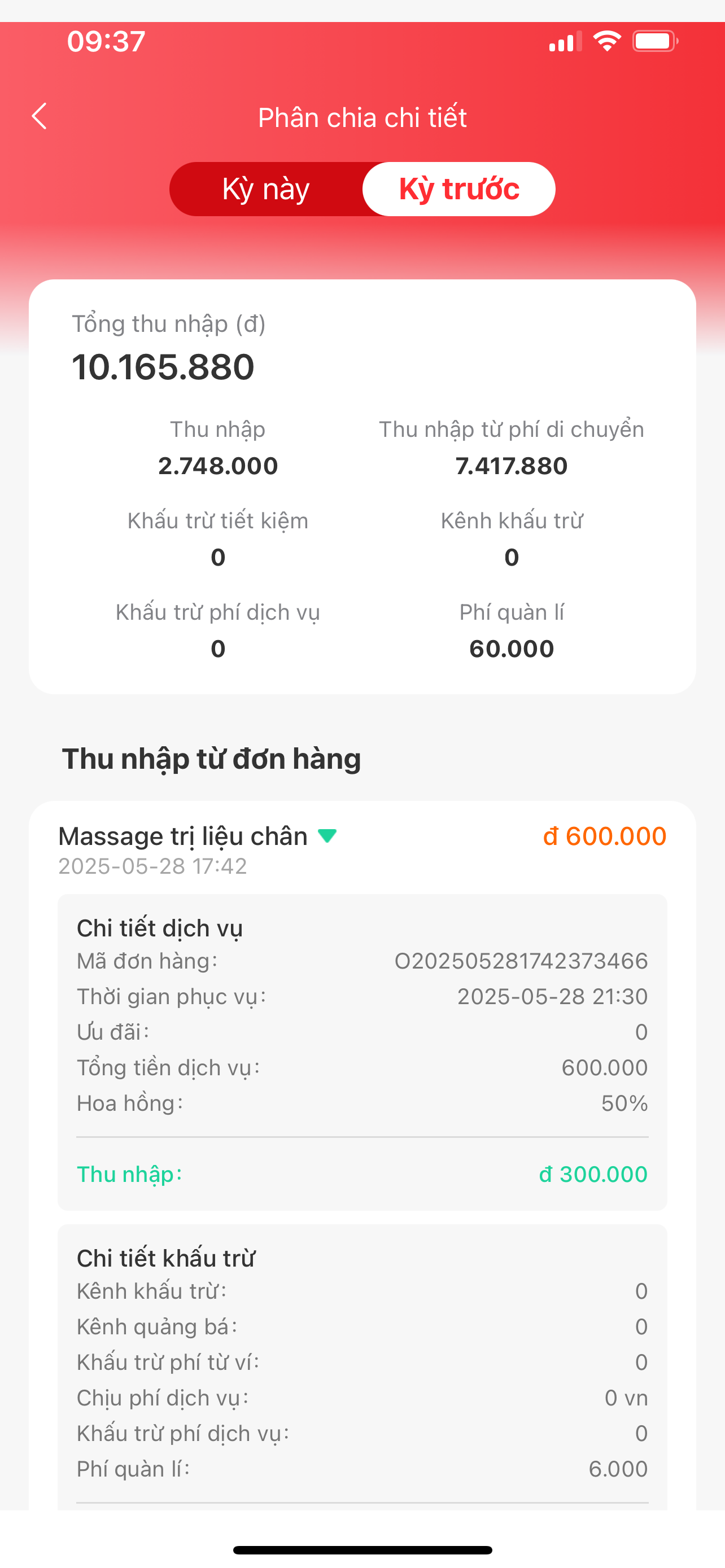Open the Massage trị liệu chân dropdown
The width and height of the screenshot is (725, 1568).
(x=329, y=836)
